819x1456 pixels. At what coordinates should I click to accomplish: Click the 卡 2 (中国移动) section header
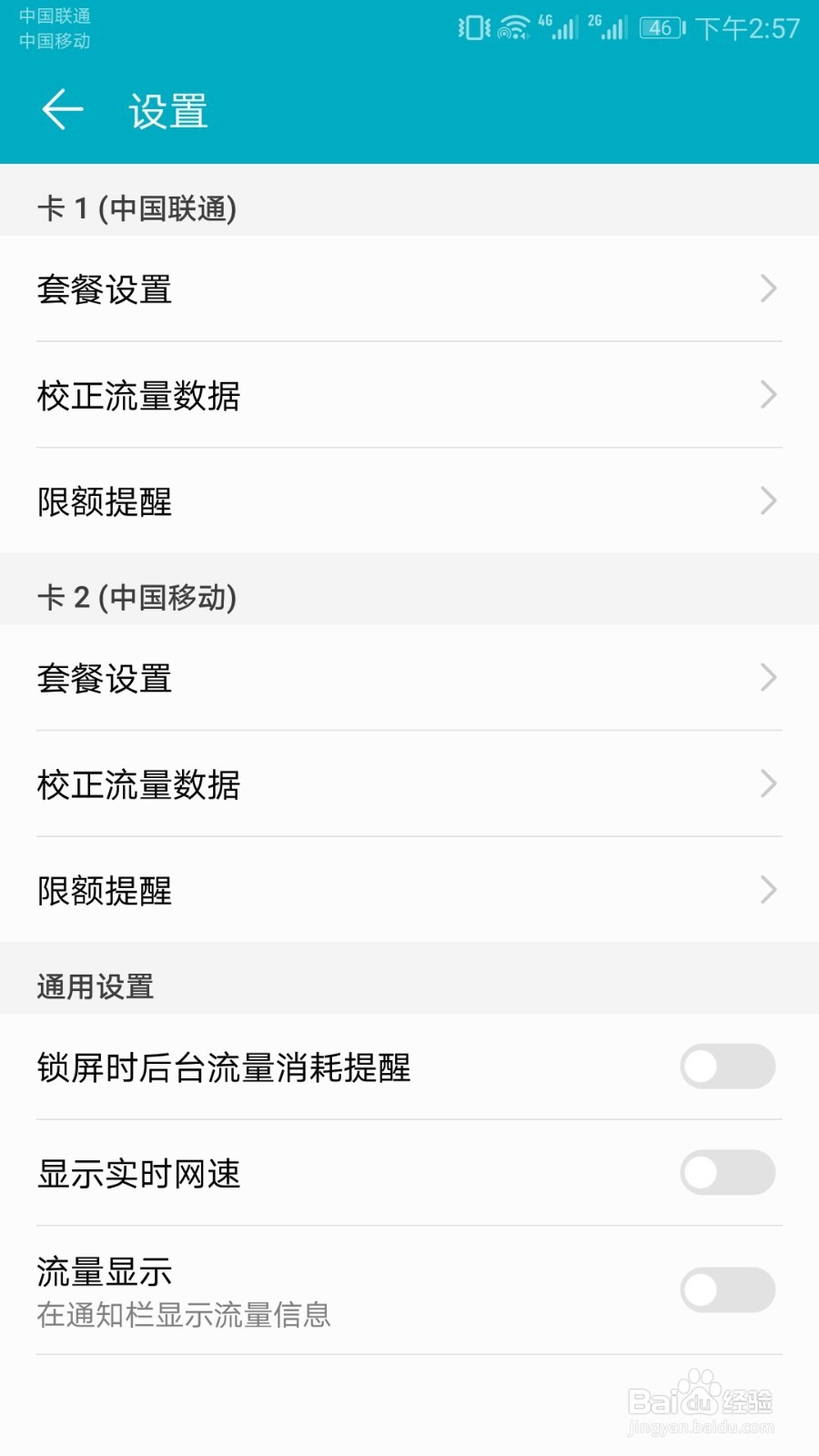pos(136,599)
